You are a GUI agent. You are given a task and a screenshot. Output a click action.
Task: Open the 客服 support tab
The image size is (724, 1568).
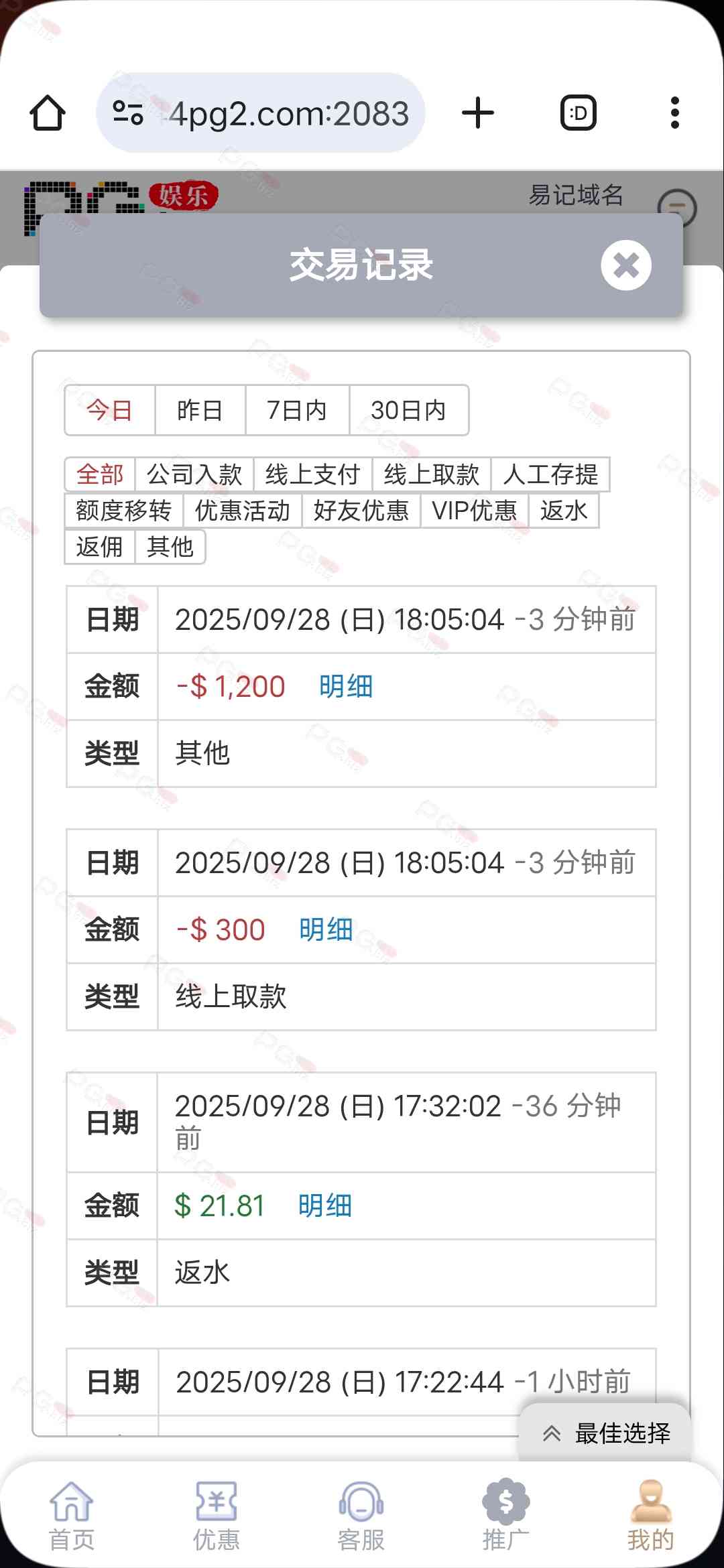361,1516
